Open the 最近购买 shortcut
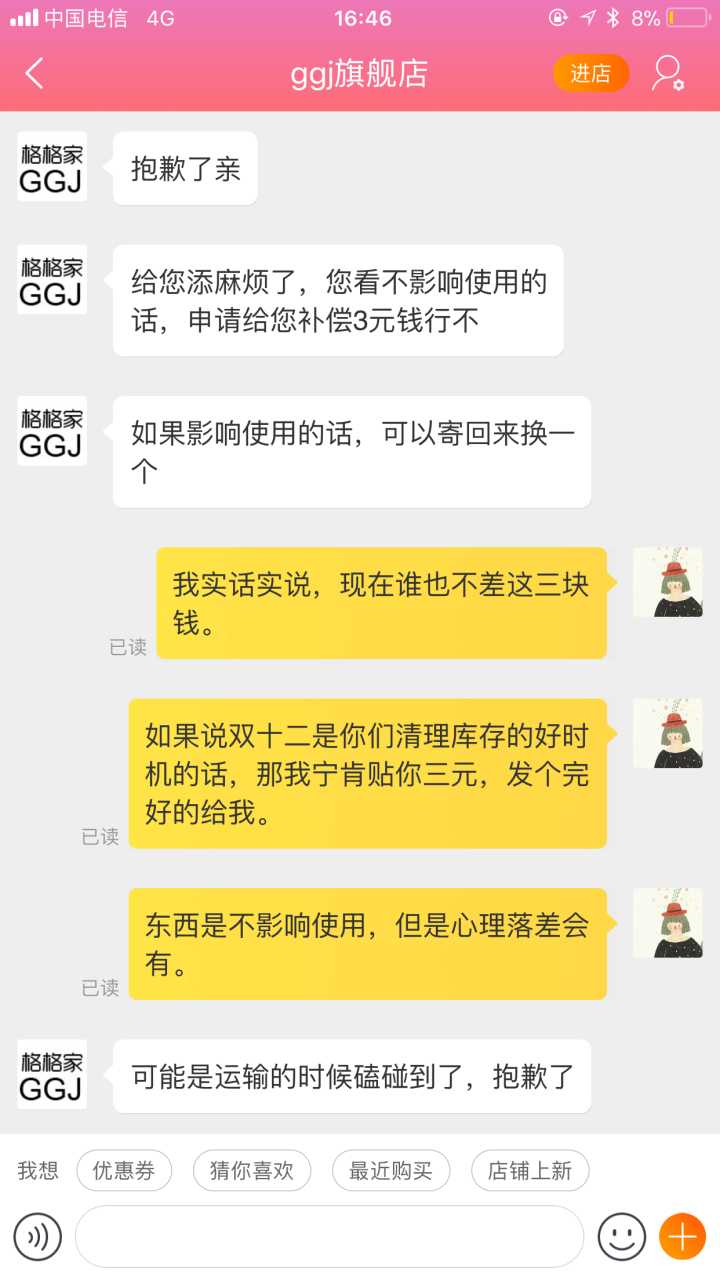 390,1171
